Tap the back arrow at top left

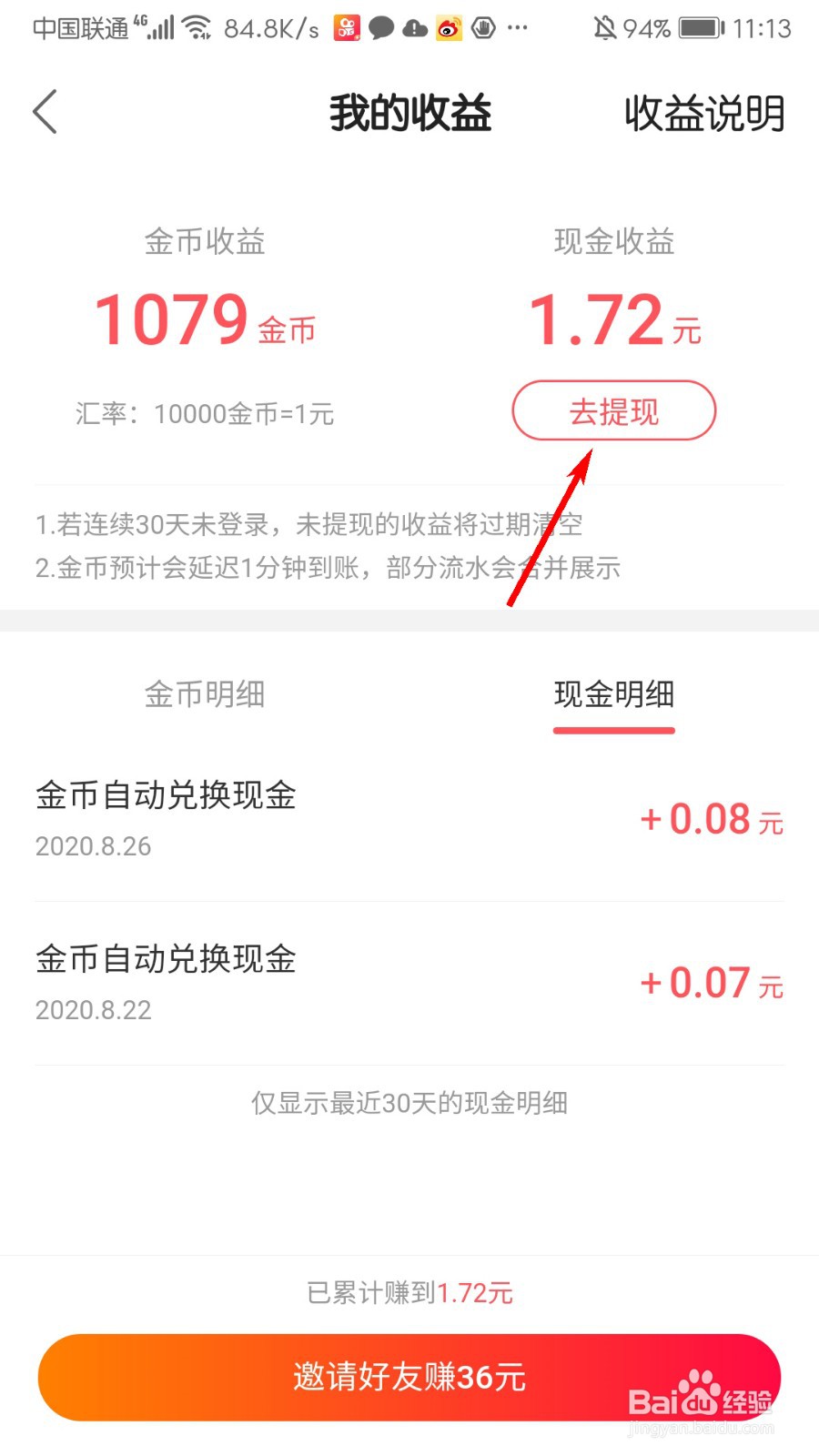tap(45, 111)
